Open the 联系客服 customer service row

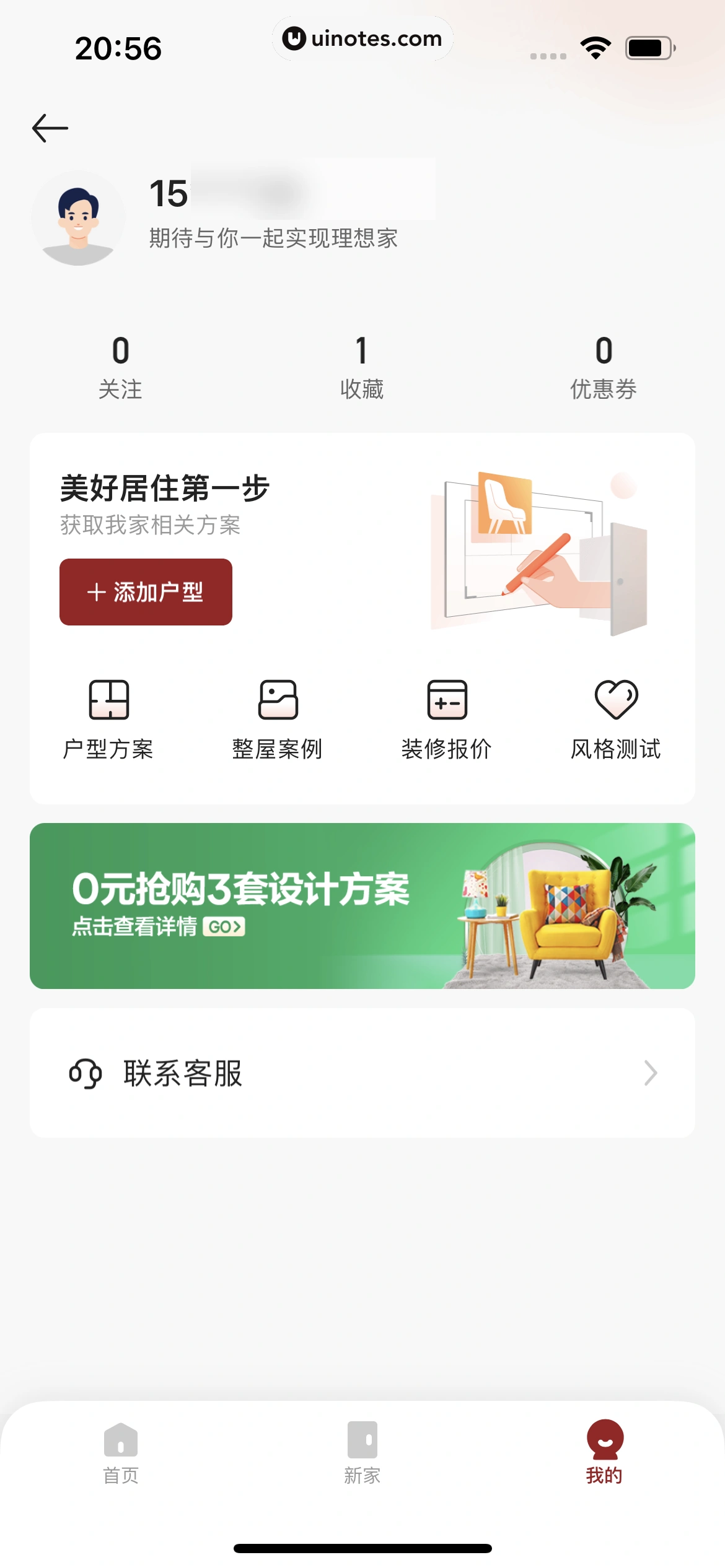[x=362, y=1073]
